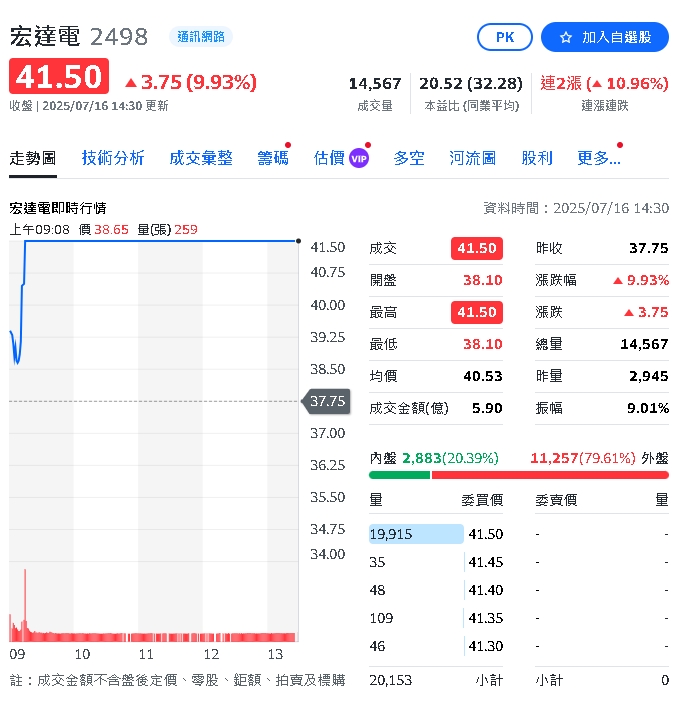Select the 走勢圖 tab

(33, 158)
